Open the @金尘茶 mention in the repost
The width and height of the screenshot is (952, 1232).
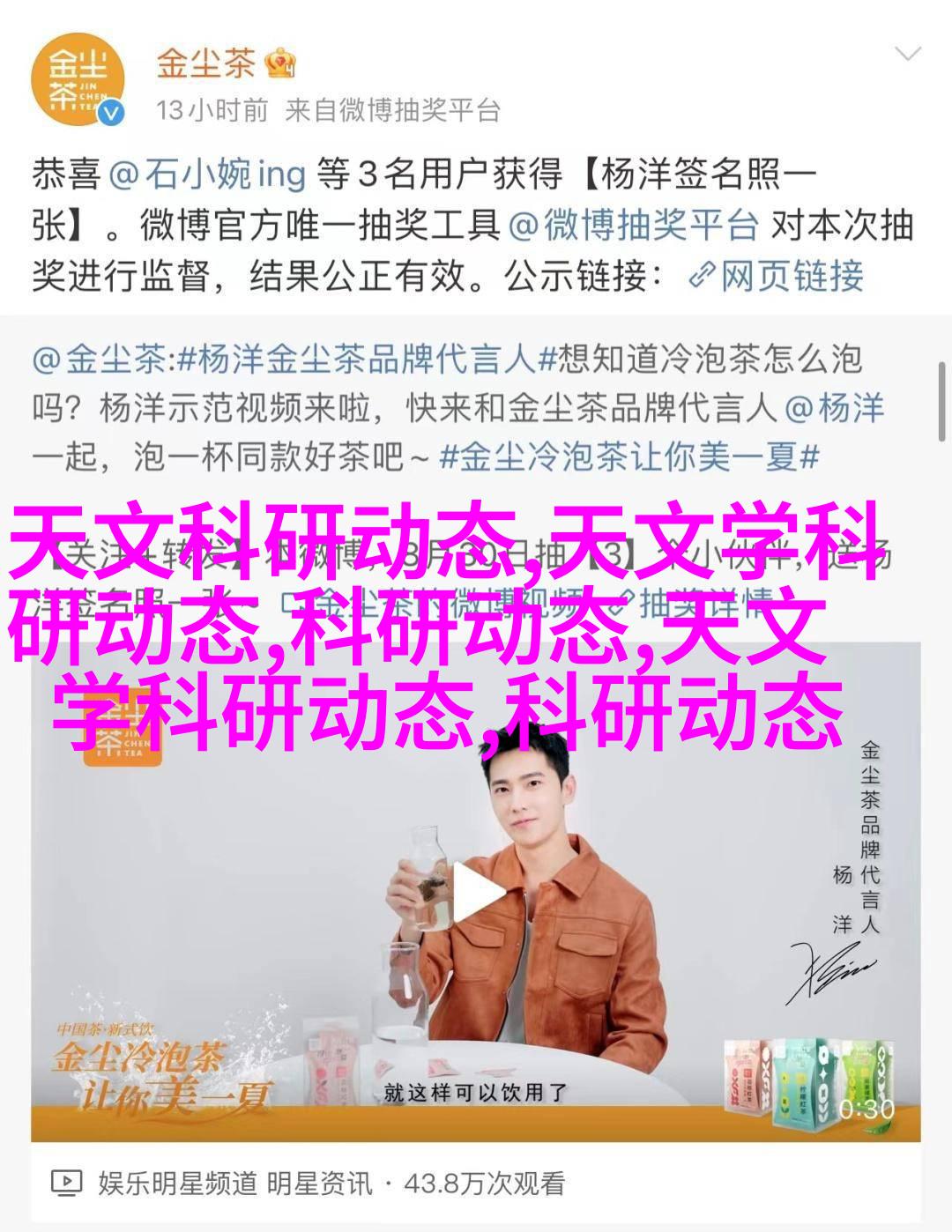point(99,360)
